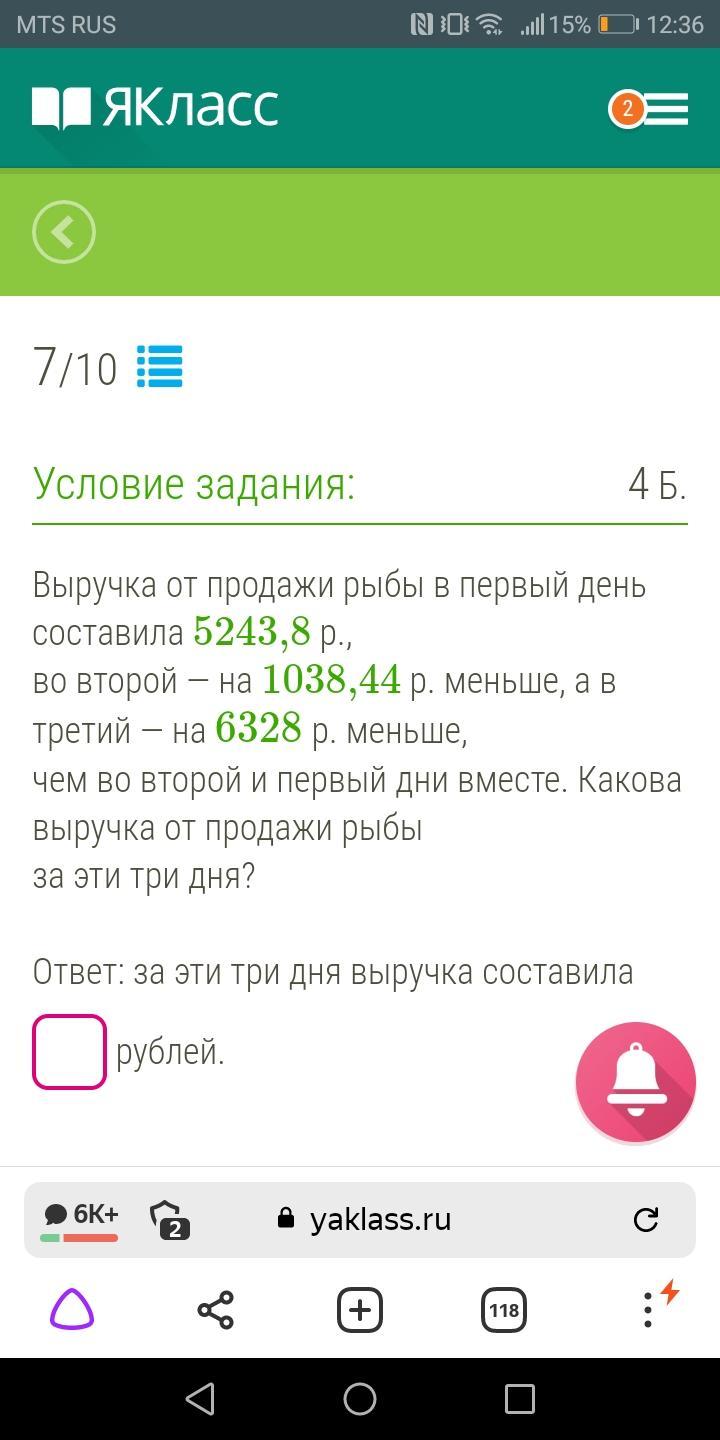Image resolution: width=720 pixels, height=1440 pixels.
Task: Open the task list icon next to 7/10
Action: (160, 367)
